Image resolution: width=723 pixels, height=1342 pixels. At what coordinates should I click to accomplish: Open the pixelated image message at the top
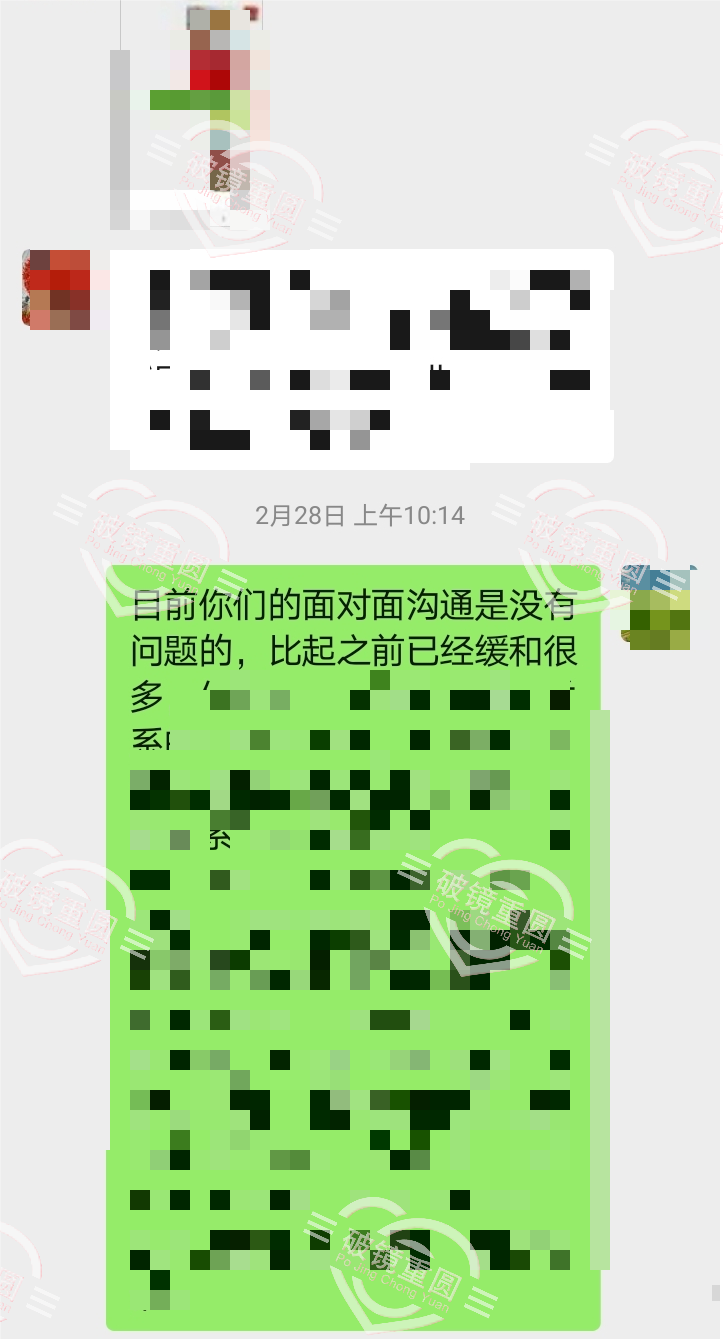click(x=190, y=110)
